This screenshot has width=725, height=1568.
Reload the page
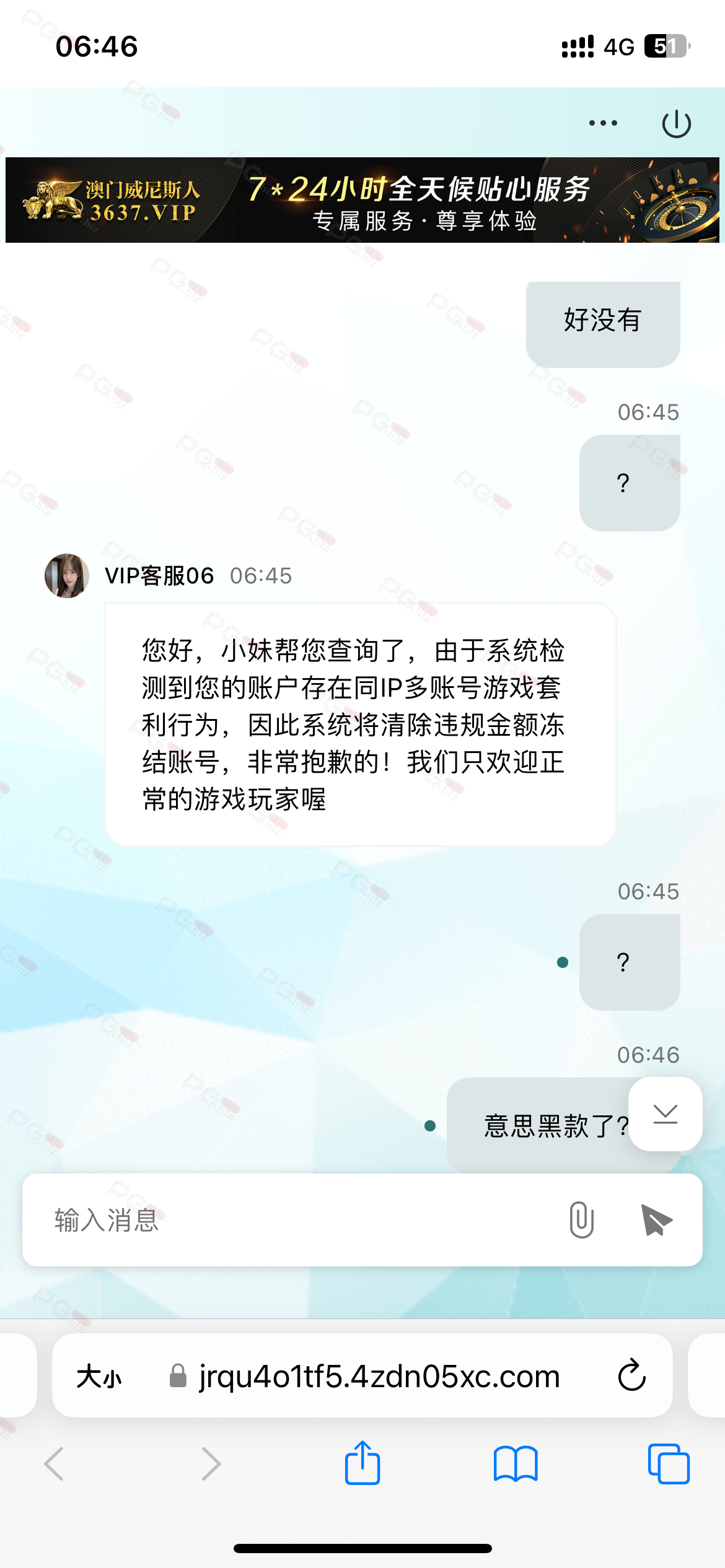pyautogui.click(x=632, y=1375)
